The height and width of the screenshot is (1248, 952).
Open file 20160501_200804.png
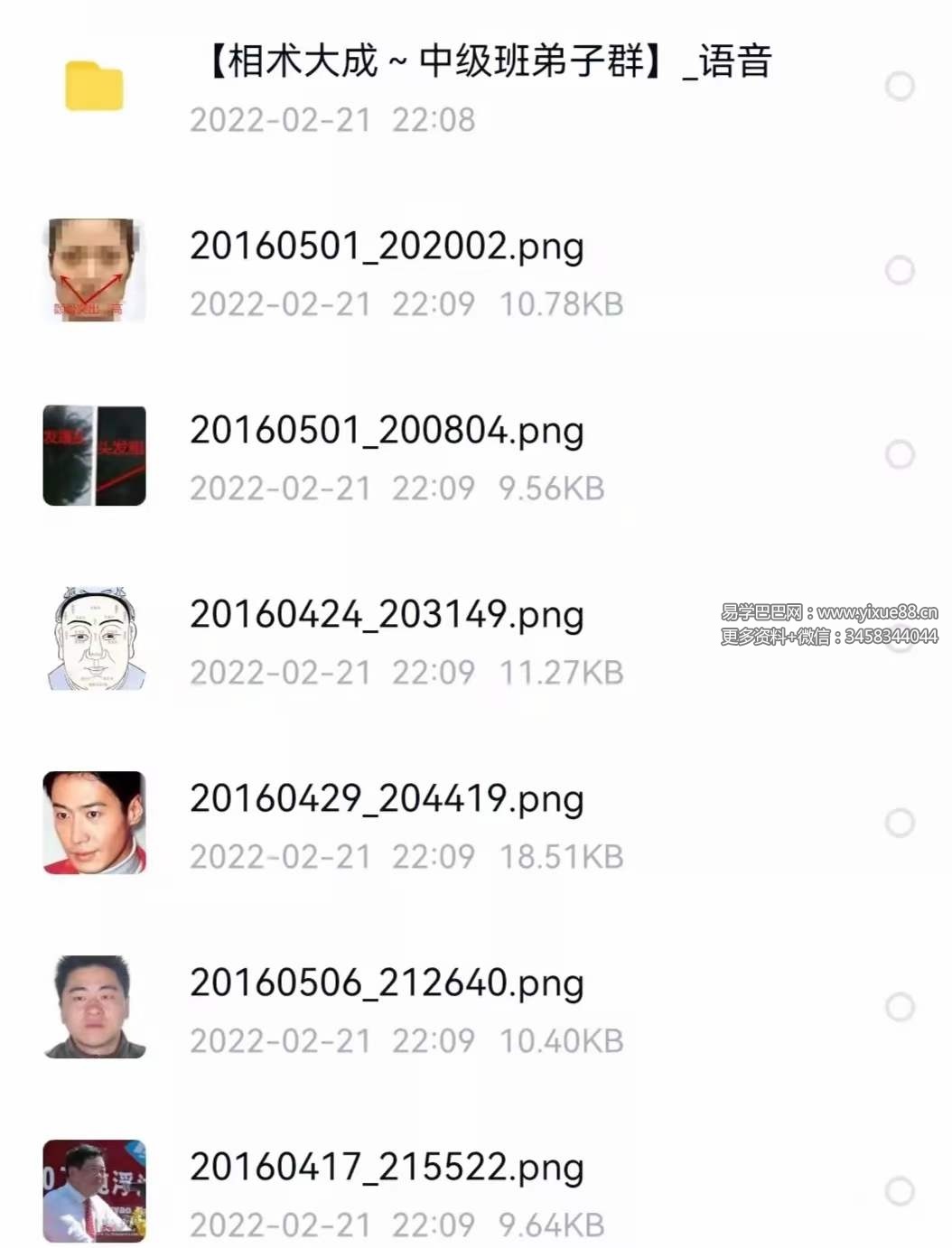click(387, 432)
